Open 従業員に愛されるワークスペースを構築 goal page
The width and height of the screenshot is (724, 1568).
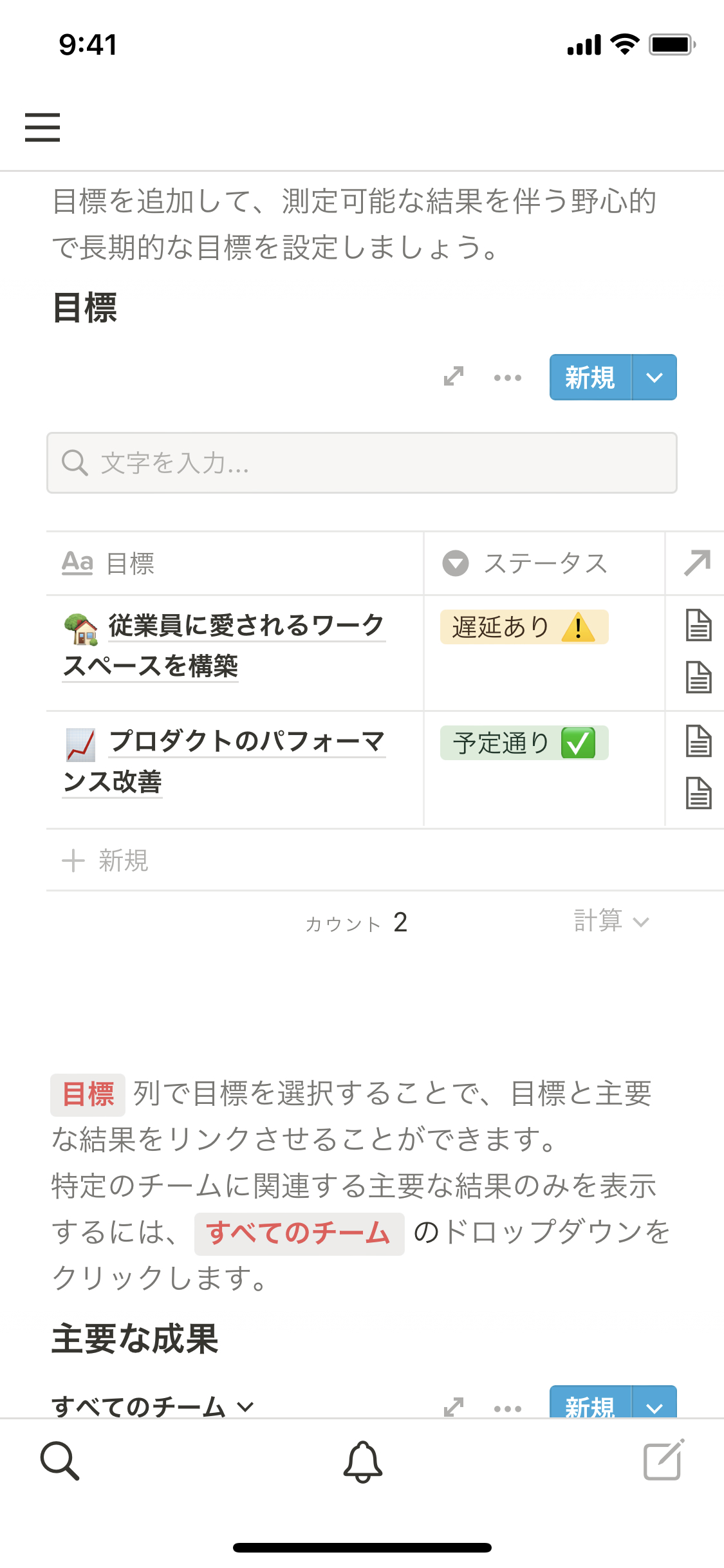pos(245,626)
